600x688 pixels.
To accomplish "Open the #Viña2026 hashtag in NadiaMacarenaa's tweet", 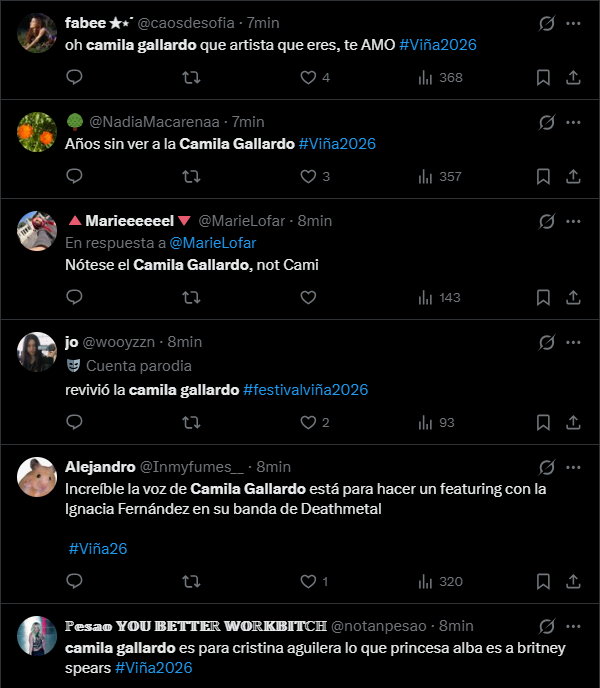I will click(337, 144).
